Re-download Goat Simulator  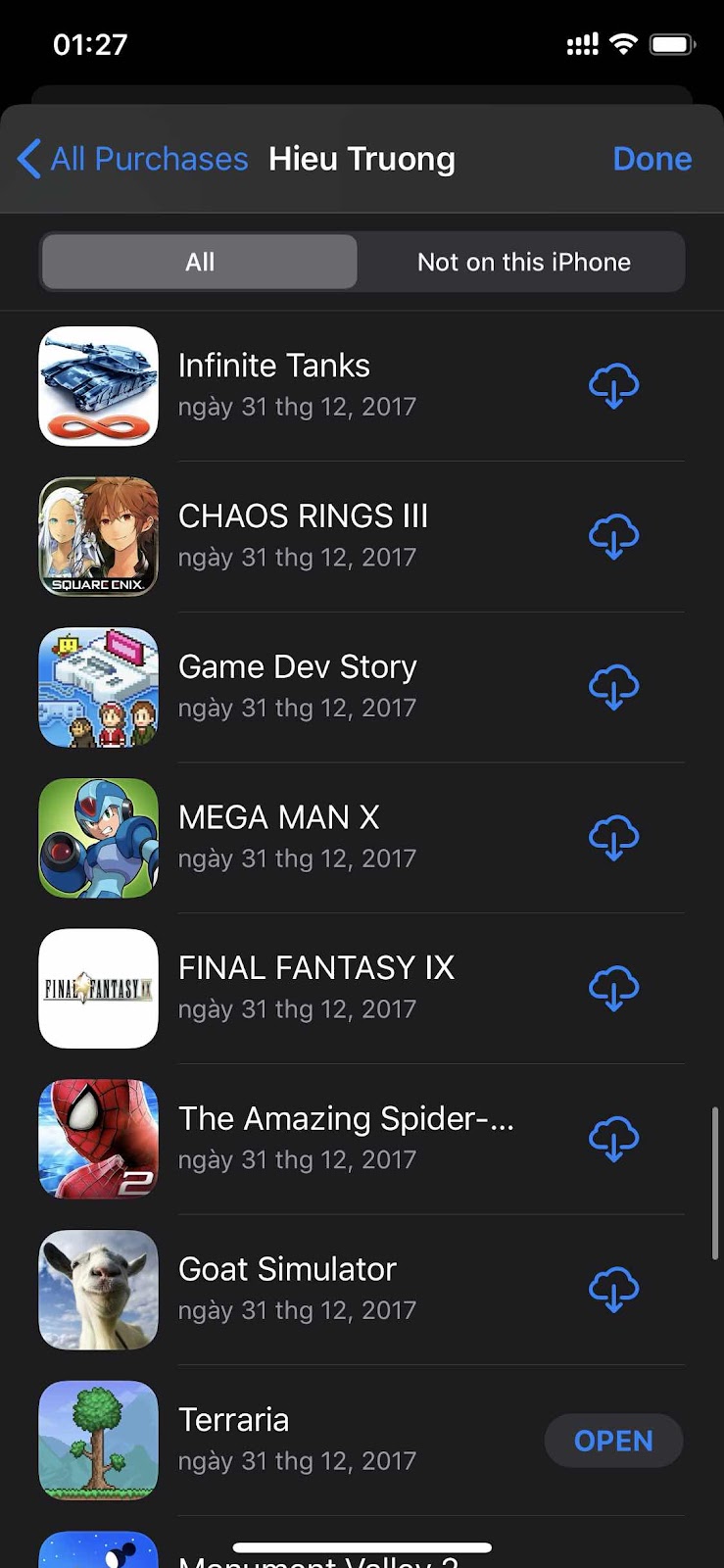pyautogui.click(x=613, y=1290)
